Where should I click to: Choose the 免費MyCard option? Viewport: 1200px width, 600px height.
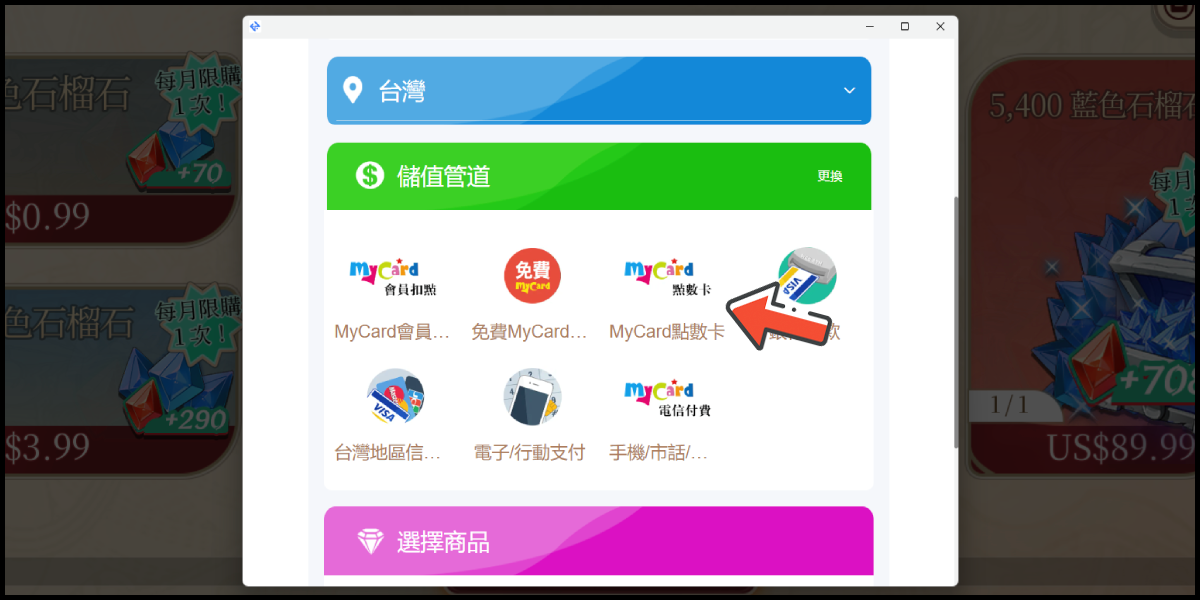point(531,292)
